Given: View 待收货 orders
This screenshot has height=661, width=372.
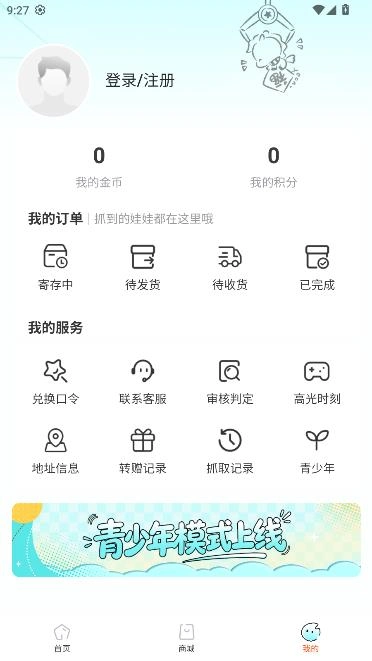Looking at the screenshot, I should point(230,267).
